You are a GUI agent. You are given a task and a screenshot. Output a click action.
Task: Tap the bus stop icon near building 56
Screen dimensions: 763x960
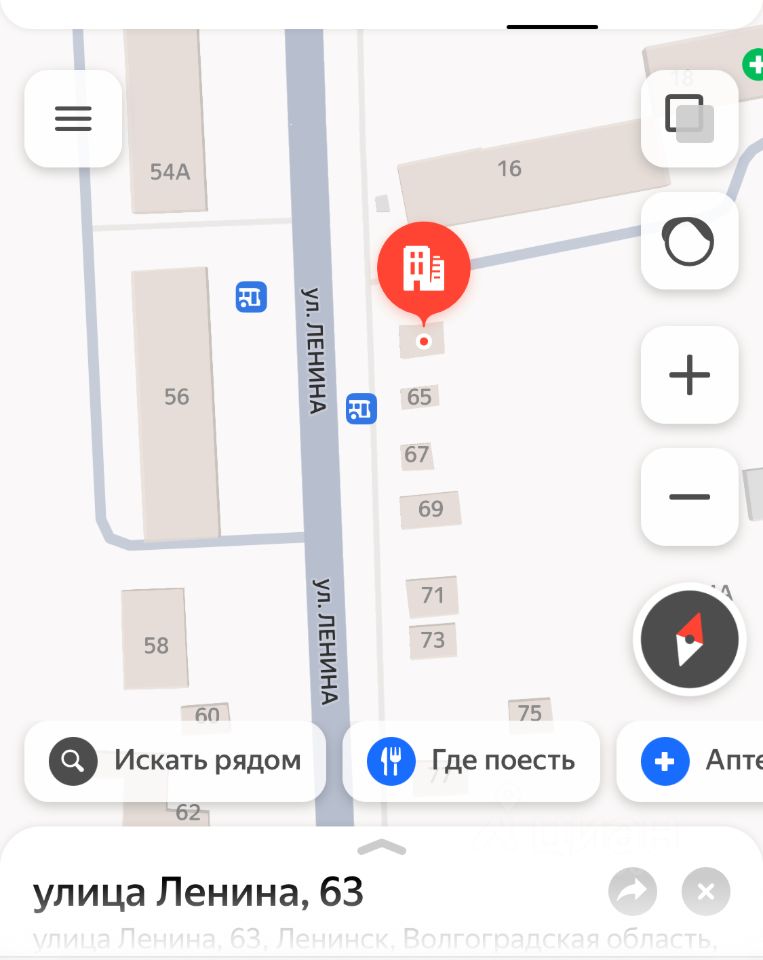tap(251, 297)
